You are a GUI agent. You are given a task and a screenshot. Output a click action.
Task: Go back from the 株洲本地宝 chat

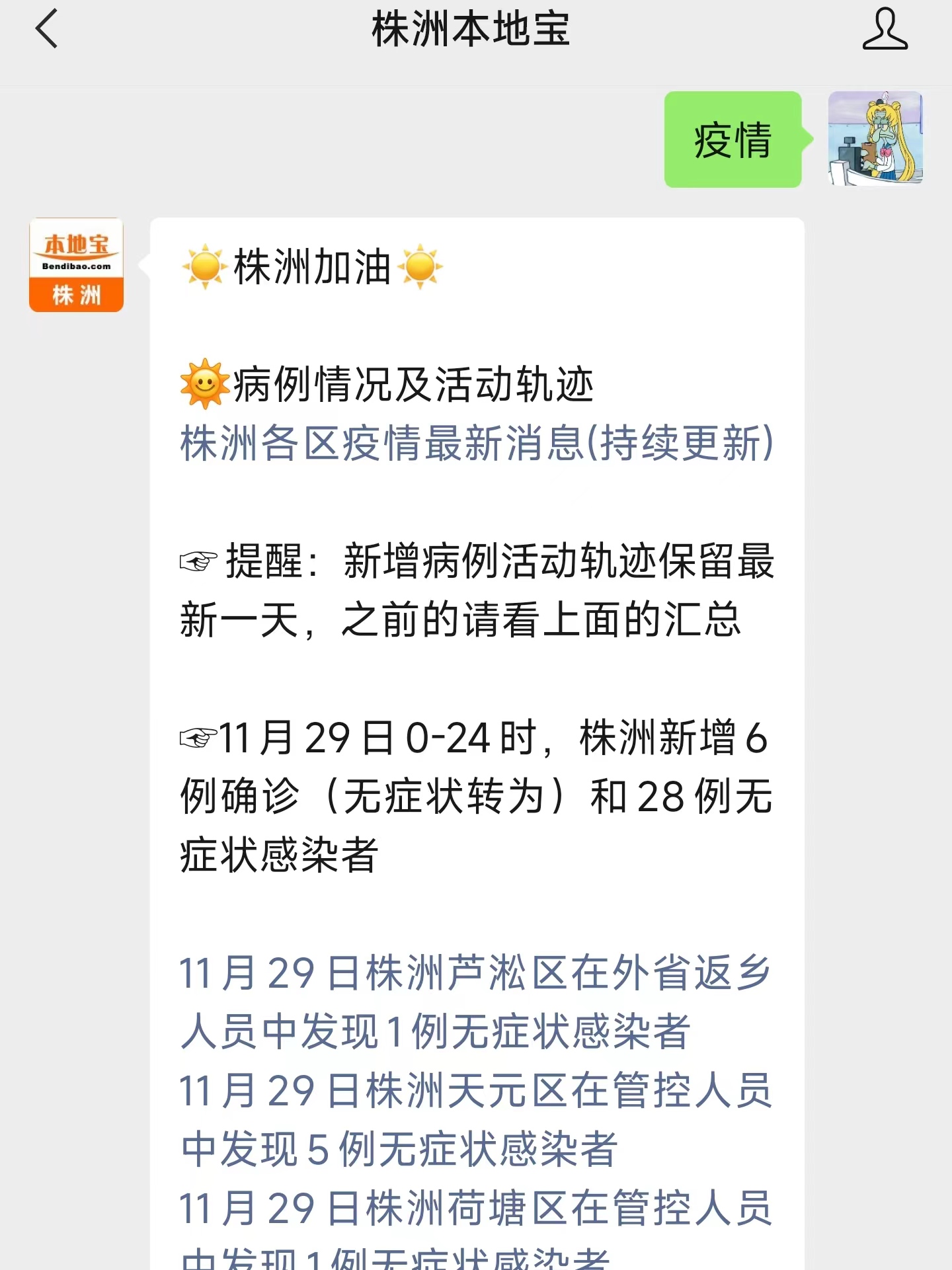point(47,29)
